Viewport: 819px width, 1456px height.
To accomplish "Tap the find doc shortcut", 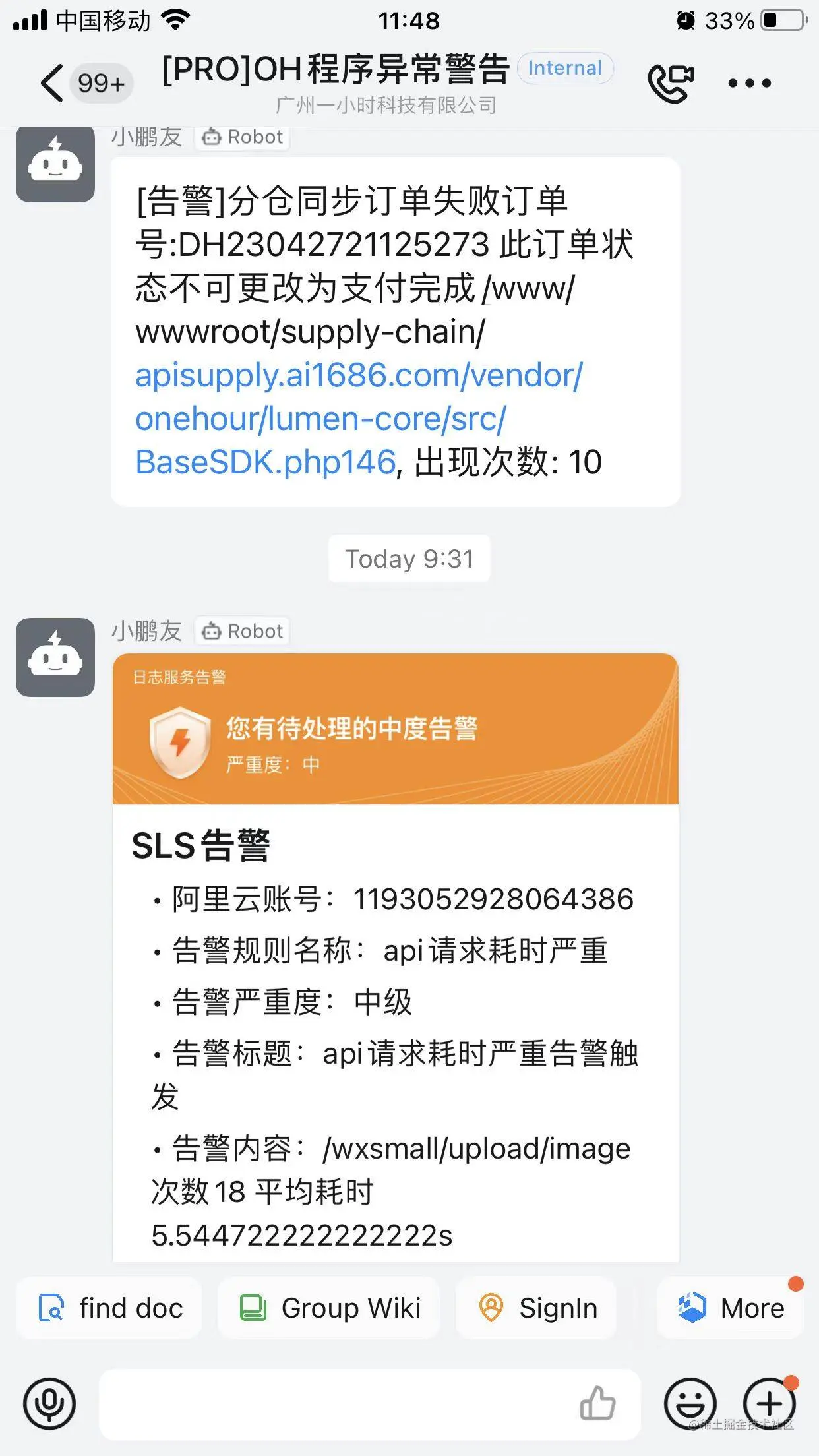I will click(x=109, y=1308).
